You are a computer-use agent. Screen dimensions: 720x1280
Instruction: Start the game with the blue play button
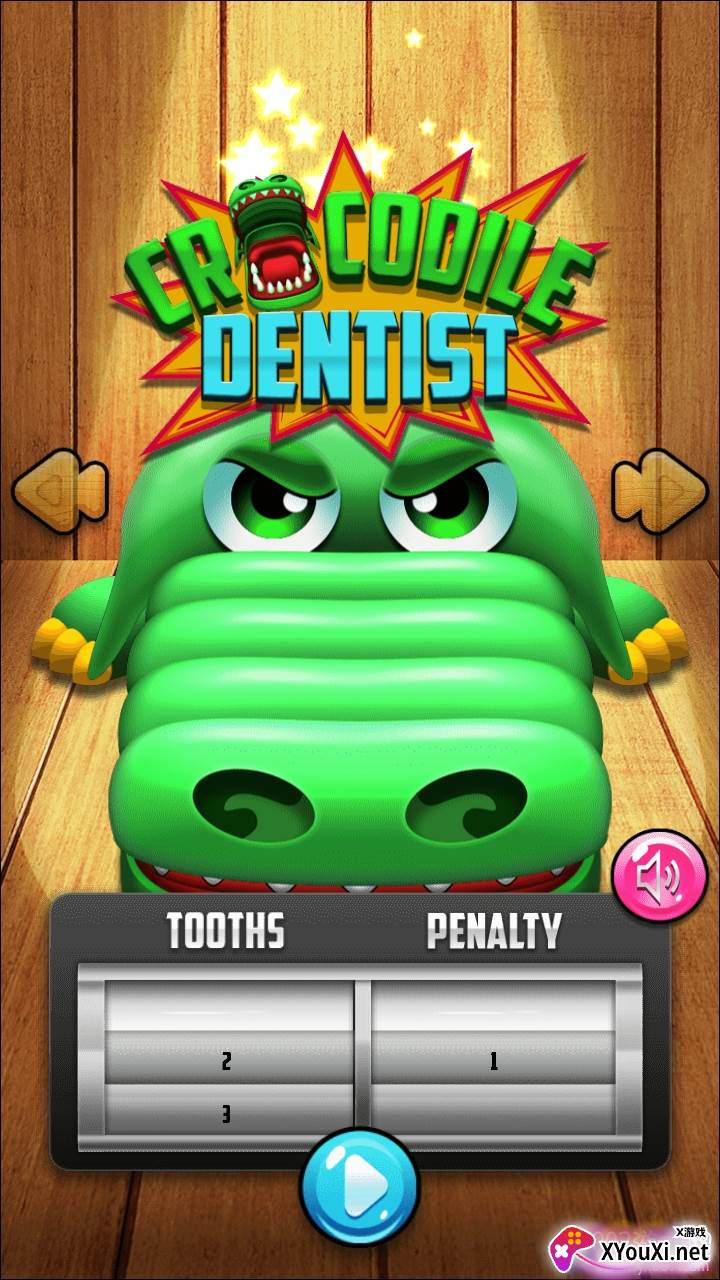[359, 1188]
